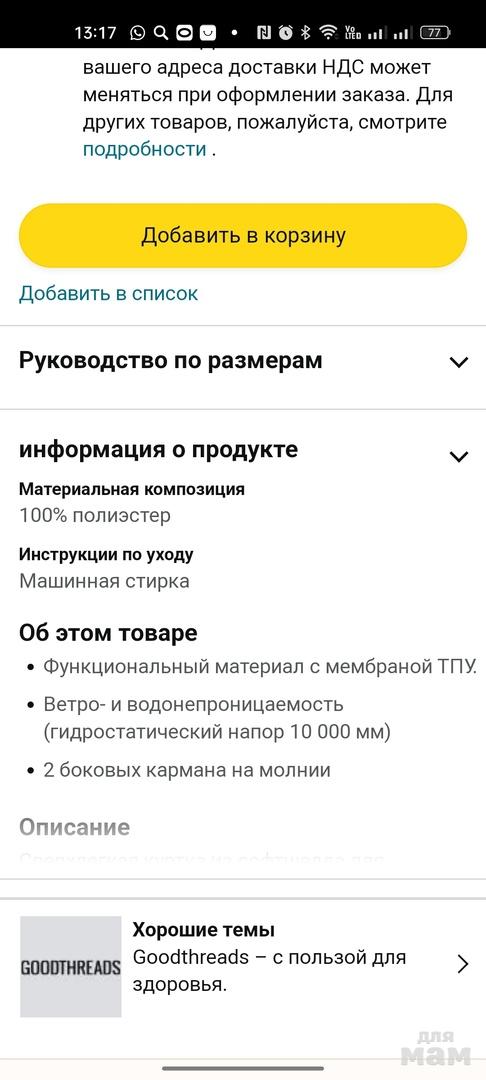This screenshot has width=486, height=1080.
Task: Open the Добавить в список link
Action: point(108,293)
